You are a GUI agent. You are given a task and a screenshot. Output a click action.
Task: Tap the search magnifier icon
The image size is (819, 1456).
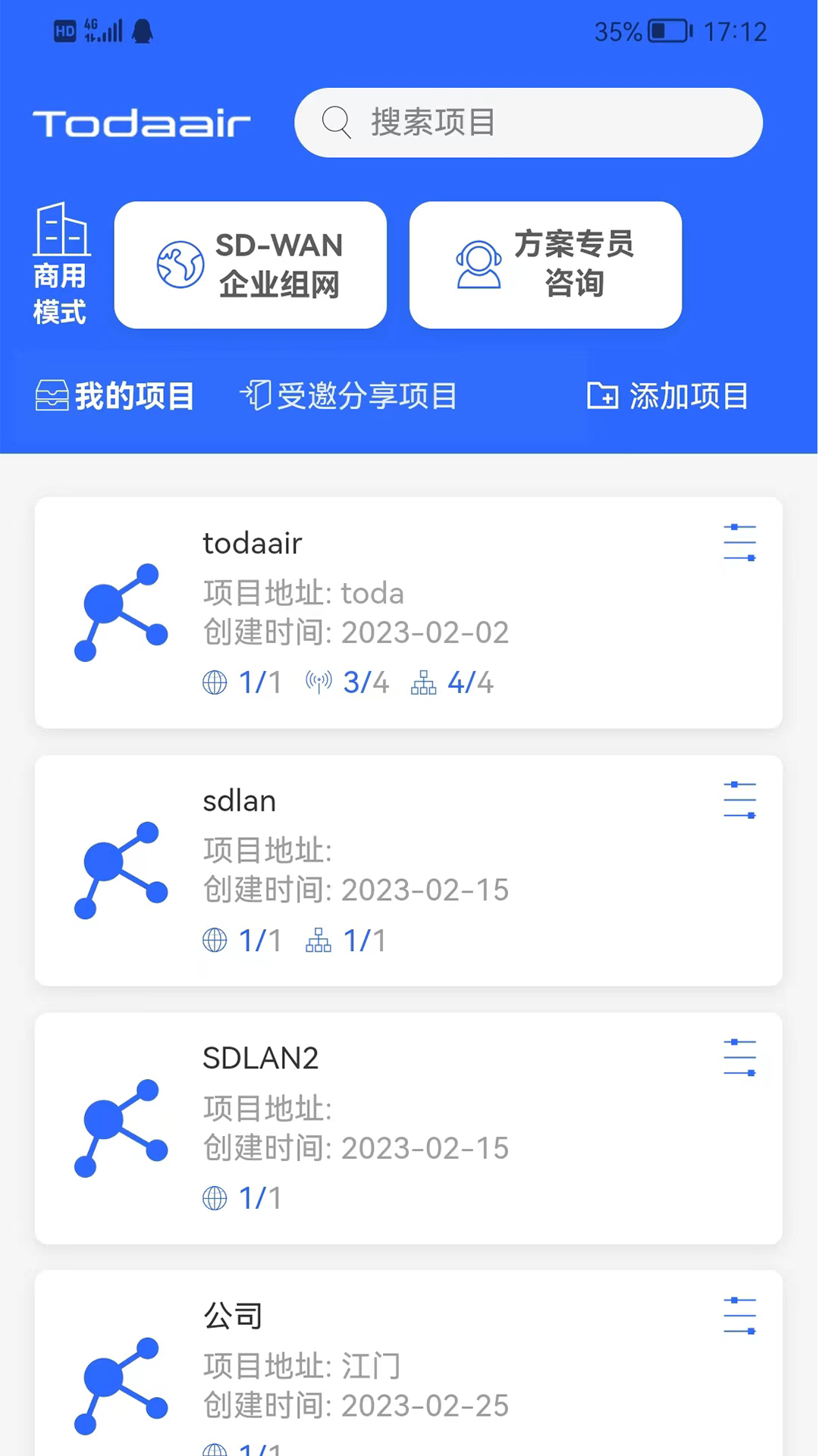[x=336, y=123]
